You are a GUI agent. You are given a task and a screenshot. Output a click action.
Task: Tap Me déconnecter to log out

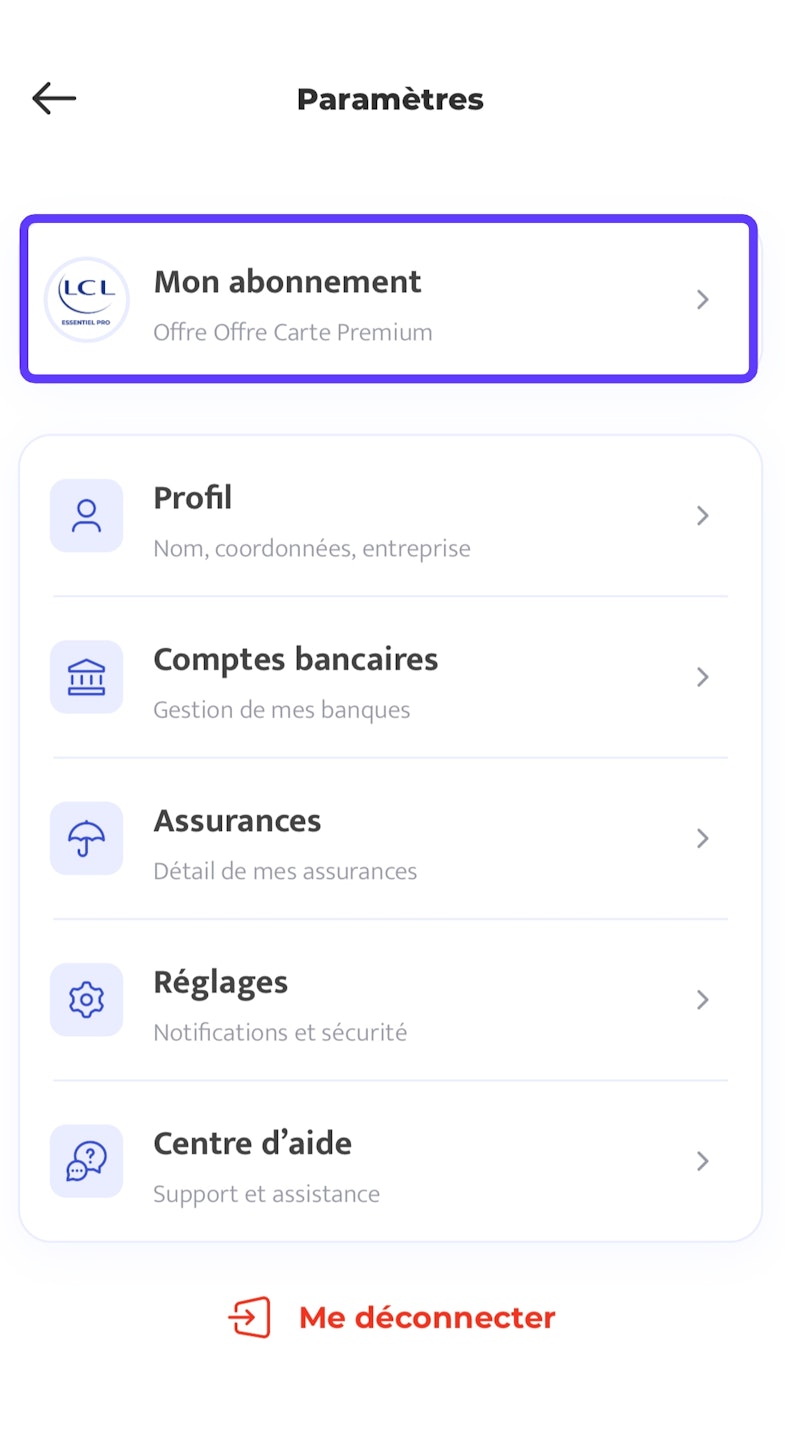point(392,1317)
